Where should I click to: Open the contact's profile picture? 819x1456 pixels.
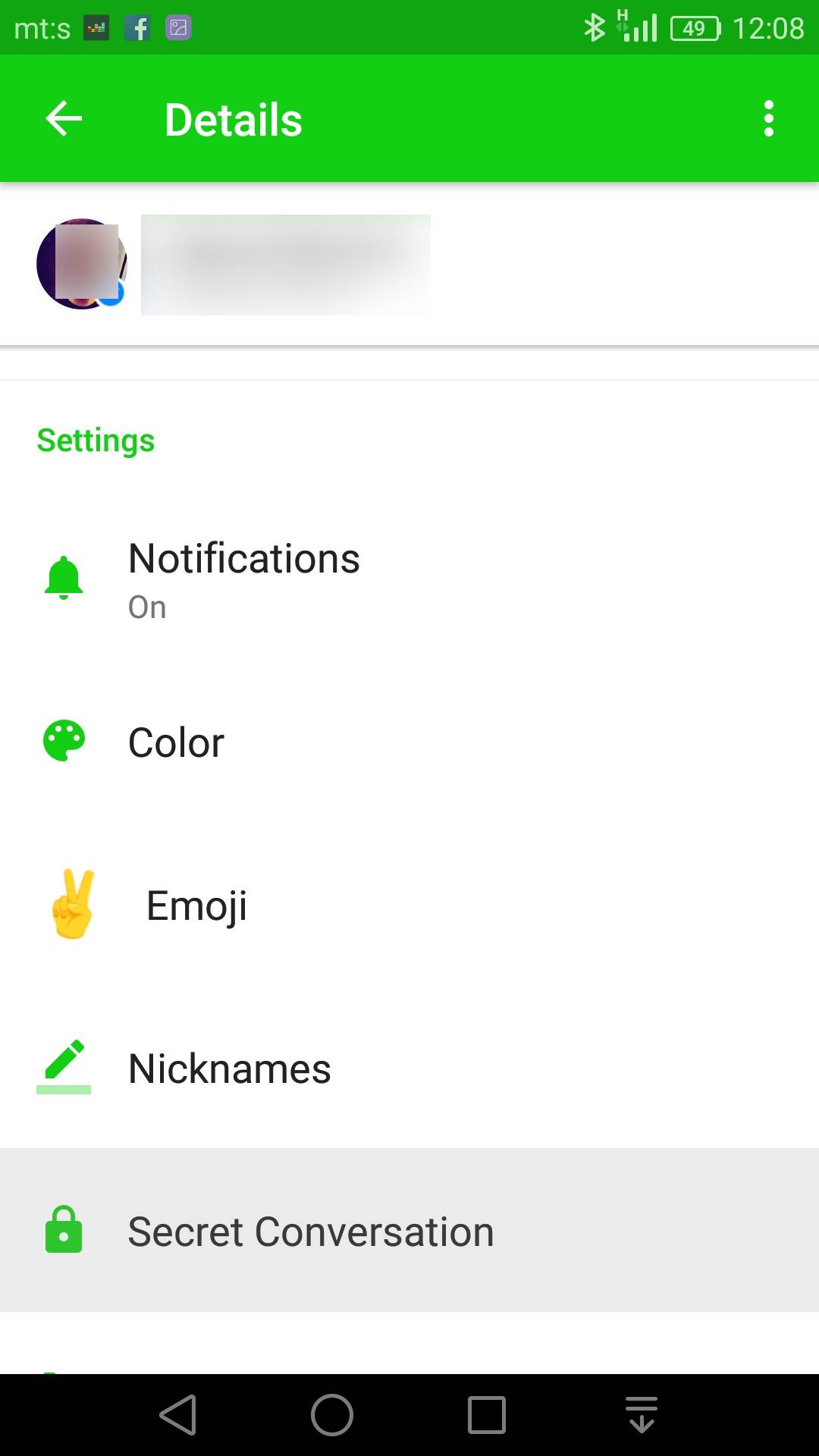coord(80,264)
